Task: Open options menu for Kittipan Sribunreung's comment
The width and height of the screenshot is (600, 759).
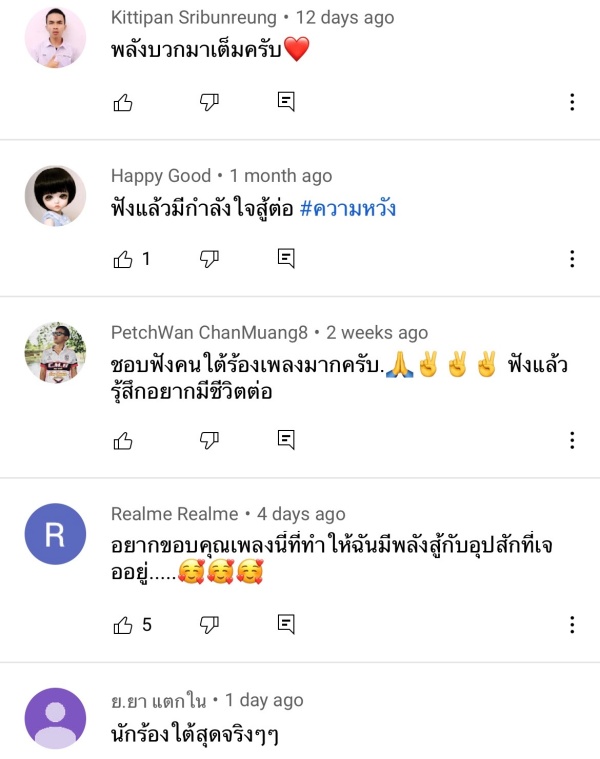Action: pyautogui.click(x=572, y=102)
